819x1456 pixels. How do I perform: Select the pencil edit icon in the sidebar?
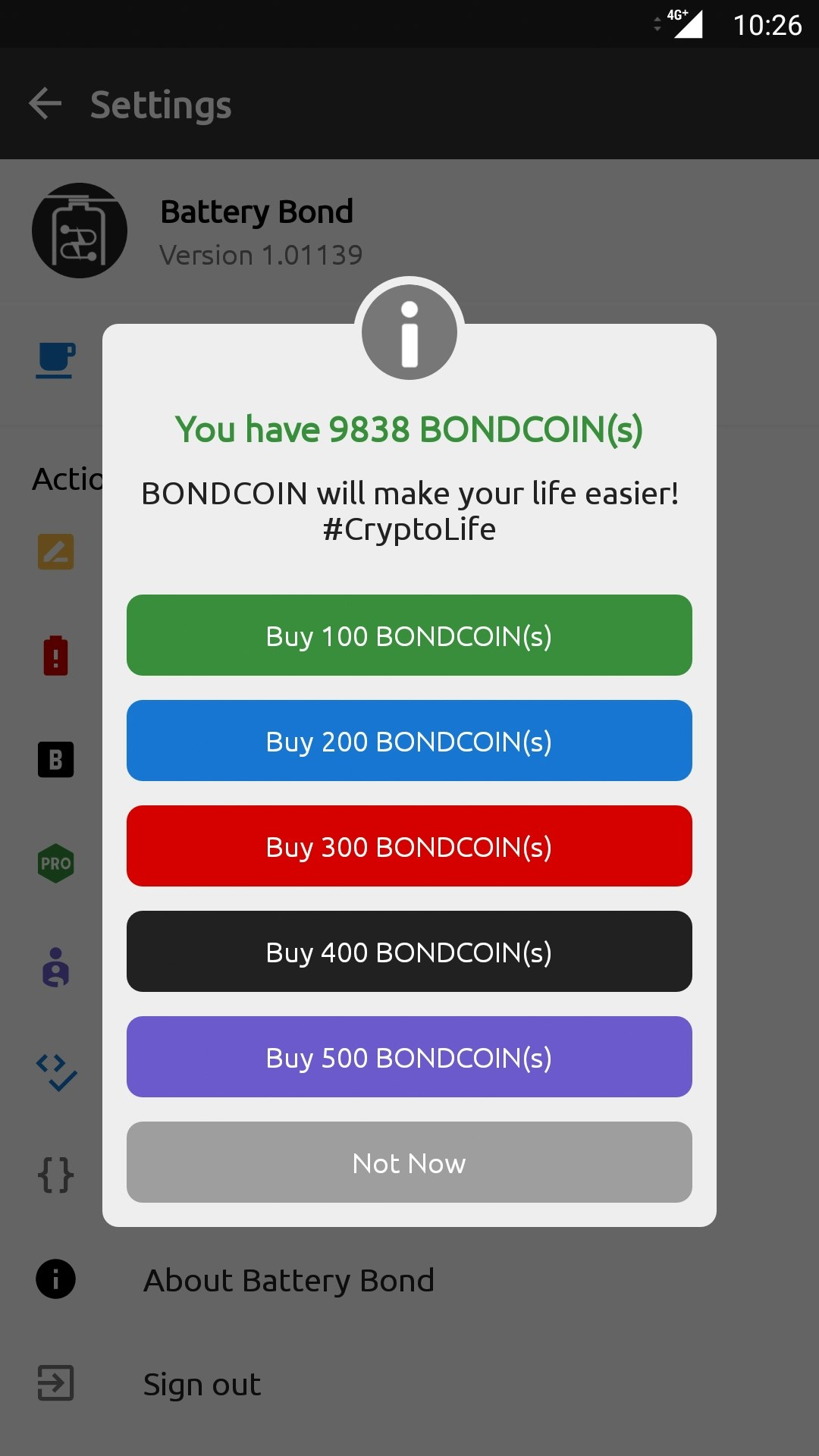(55, 554)
